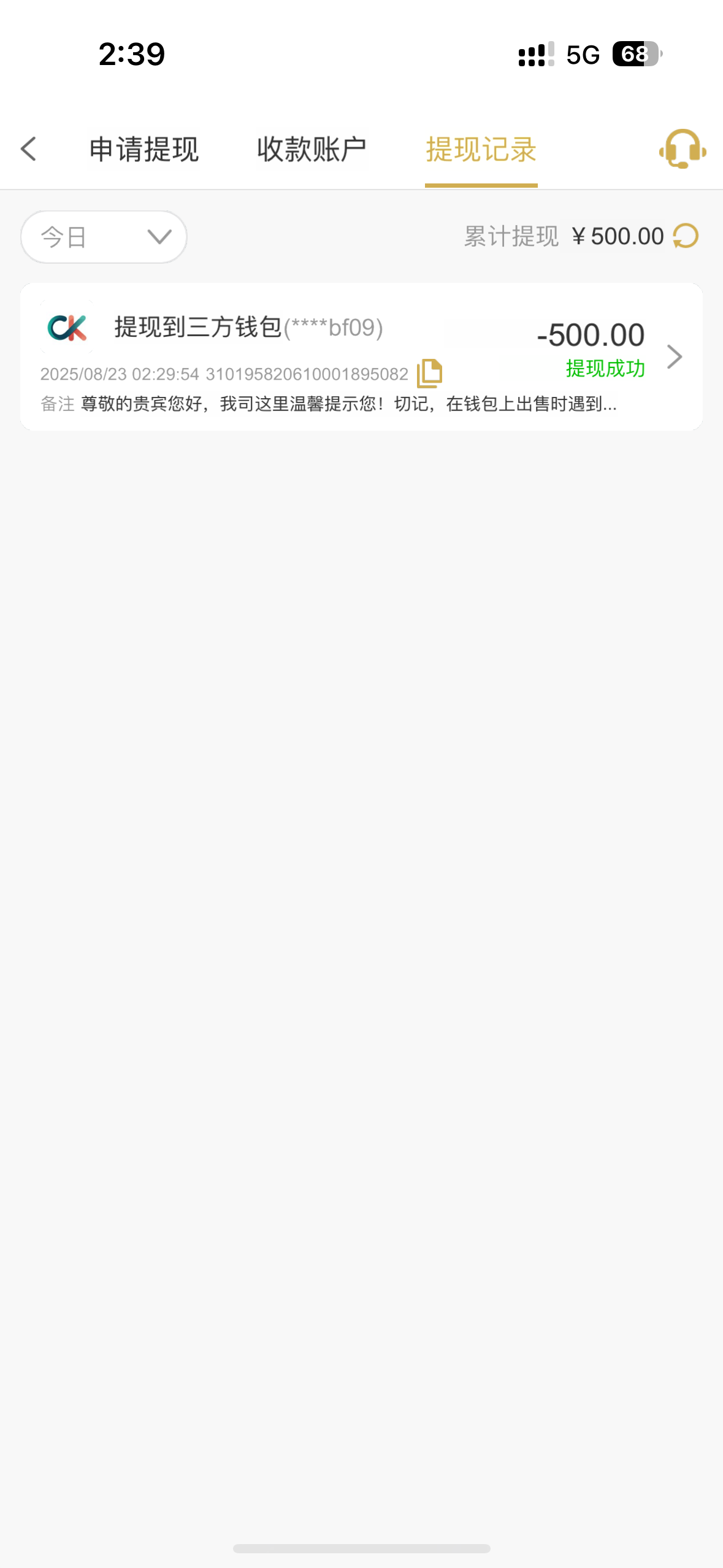This screenshot has width=723, height=1568.
Task: Select the 提现记录 tab
Action: click(481, 150)
